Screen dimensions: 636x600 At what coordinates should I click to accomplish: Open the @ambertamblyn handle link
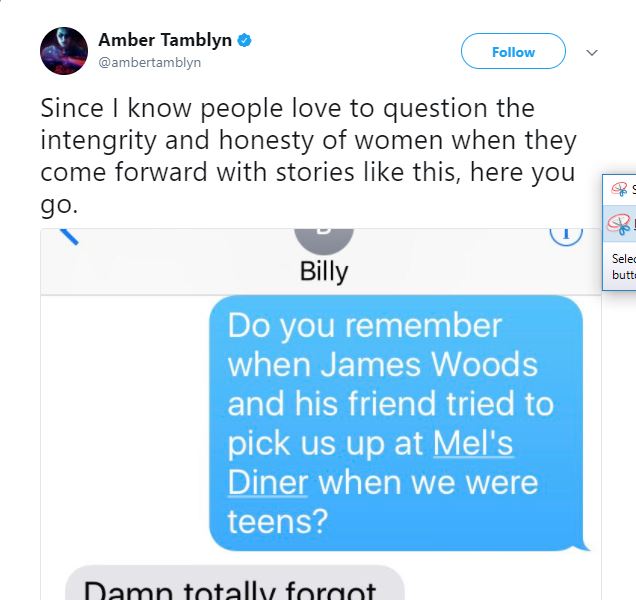pyautogui.click(x=150, y=62)
